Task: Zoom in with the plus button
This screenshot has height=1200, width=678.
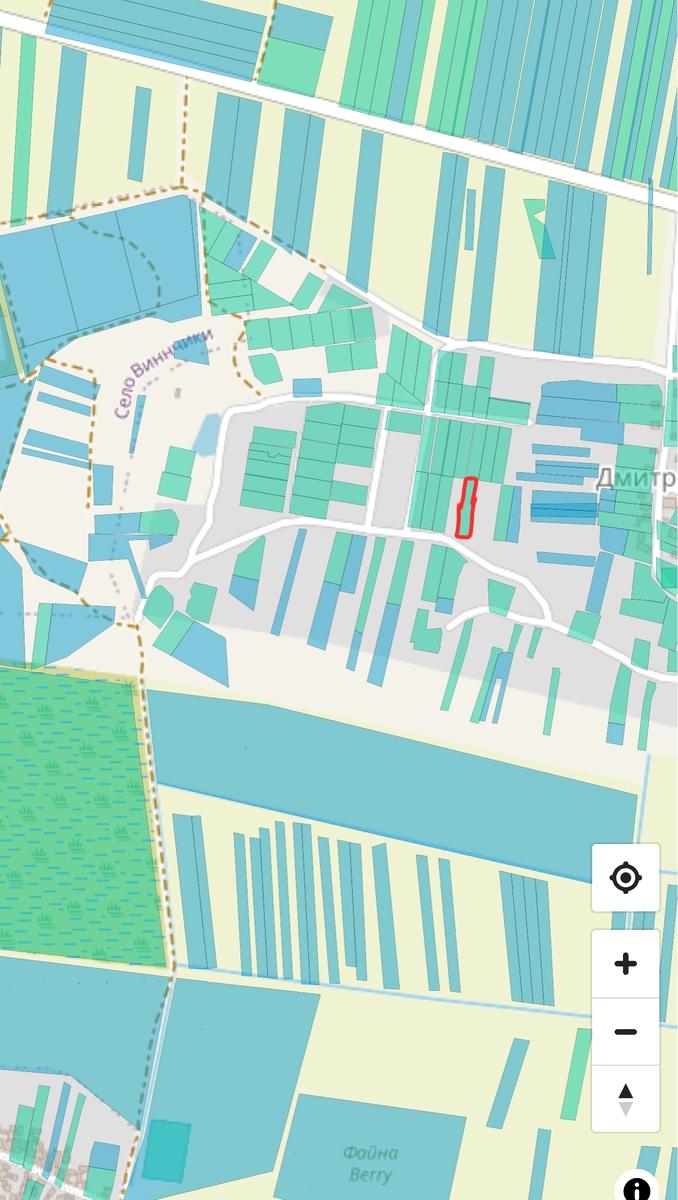Action: 625,964
